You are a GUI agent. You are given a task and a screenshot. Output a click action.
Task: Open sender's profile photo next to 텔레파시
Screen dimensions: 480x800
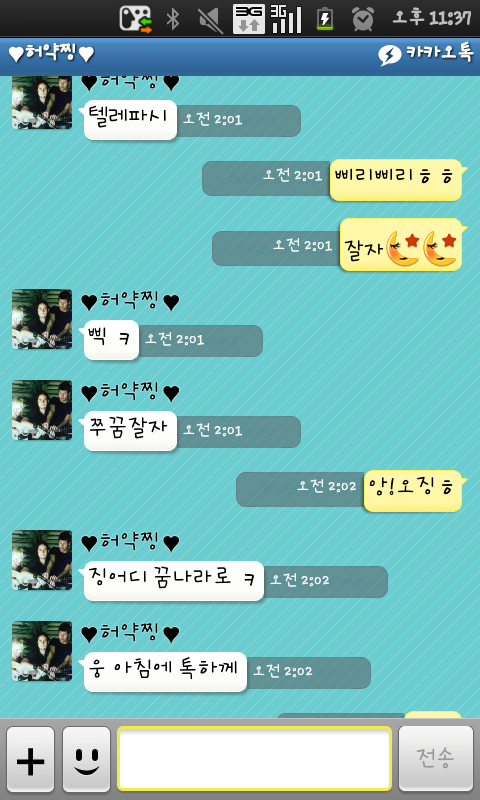click(42, 102)
